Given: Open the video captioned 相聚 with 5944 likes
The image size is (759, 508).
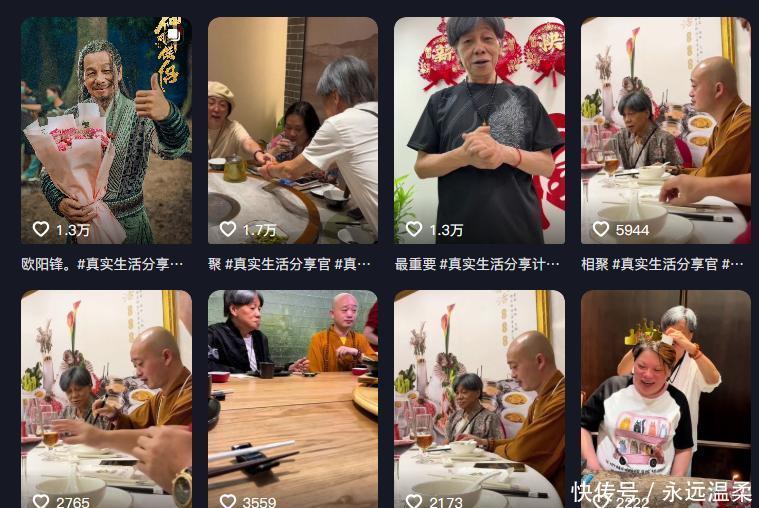Looking at the screenshot, I should (665, 130).
